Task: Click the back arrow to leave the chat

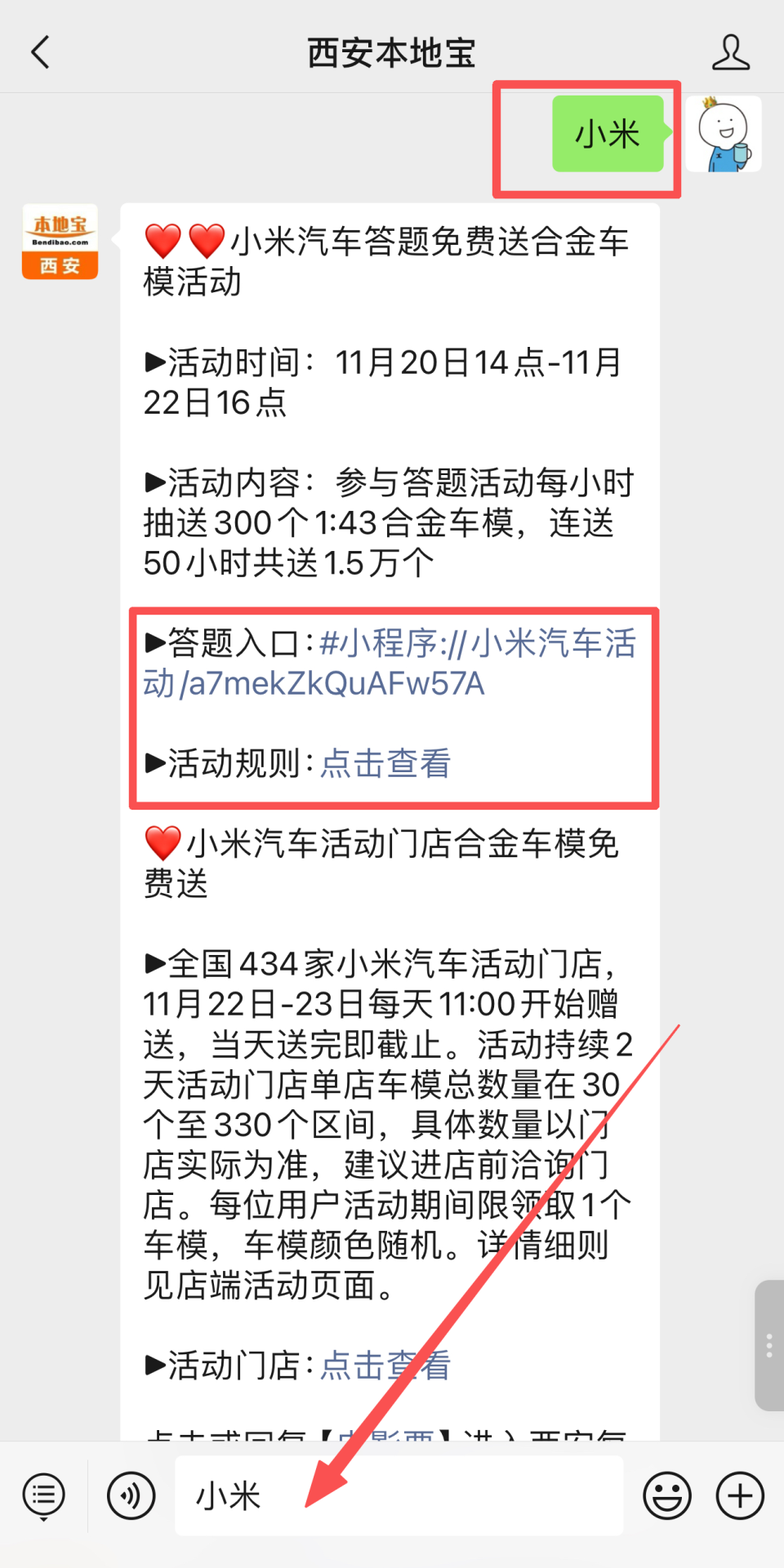Action: coord(40,51)
